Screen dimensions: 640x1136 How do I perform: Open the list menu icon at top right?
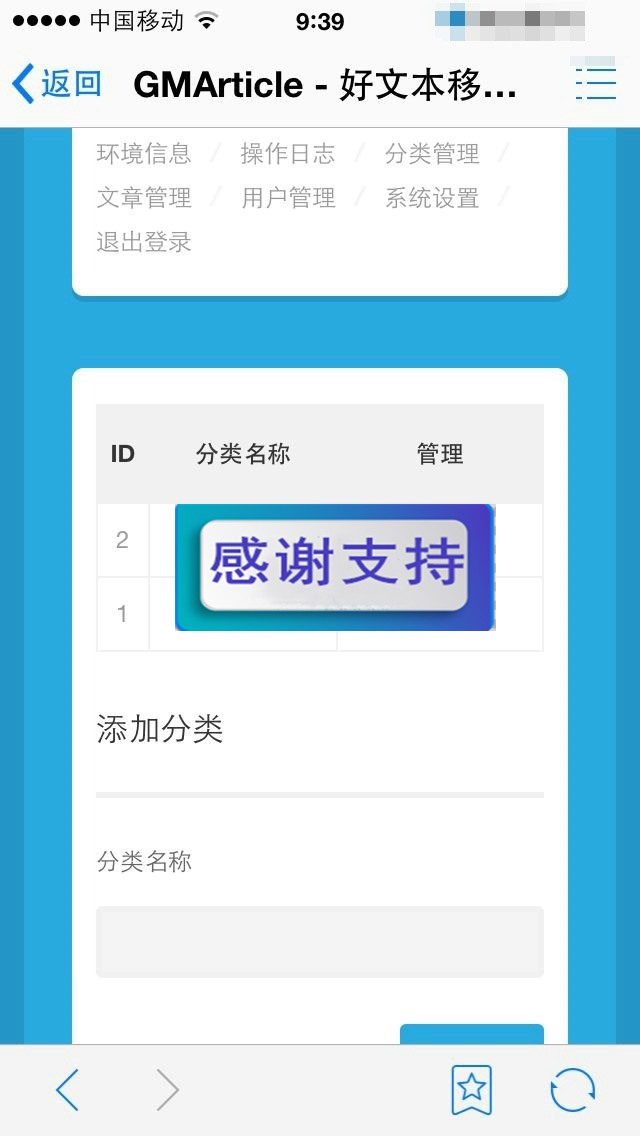pos(596,83)
